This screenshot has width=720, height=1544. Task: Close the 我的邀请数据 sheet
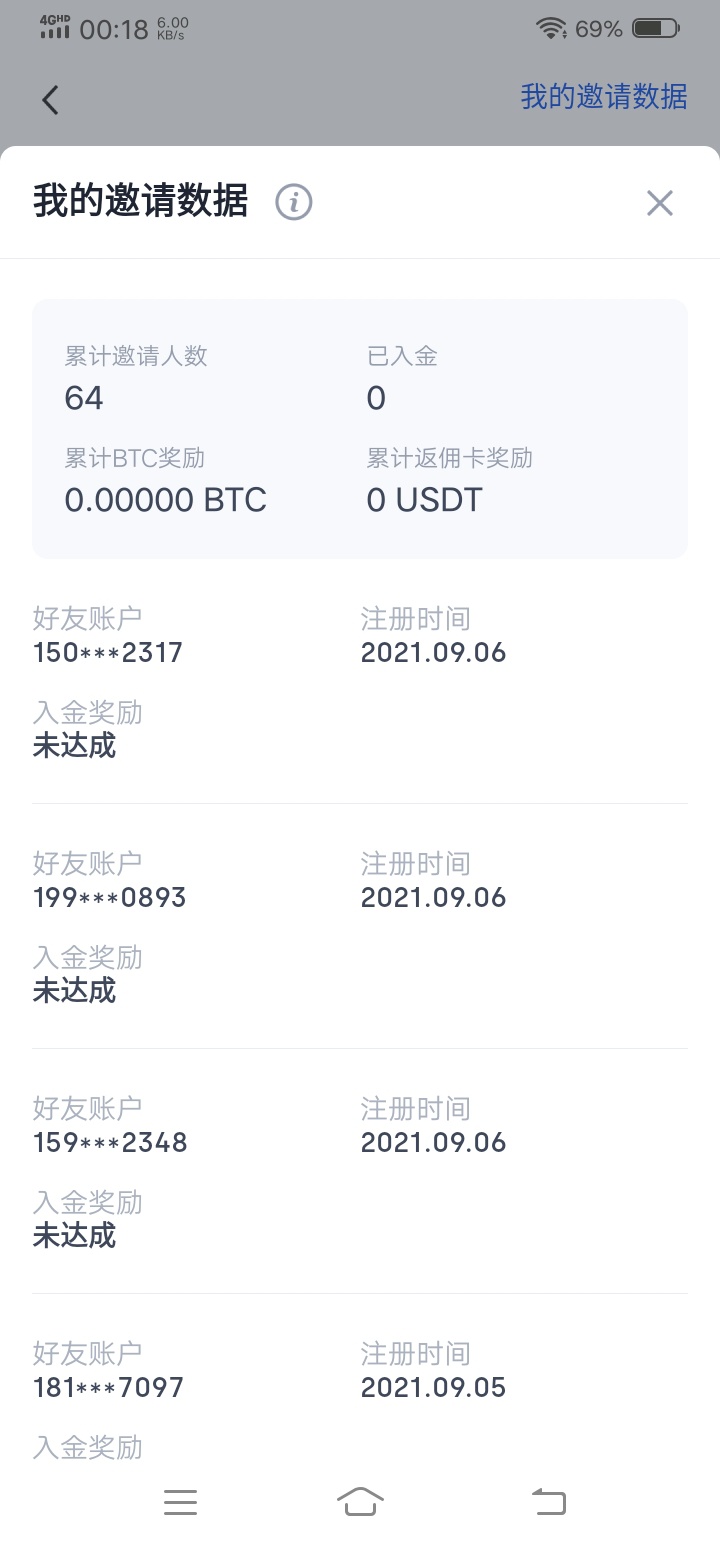tap(660, 203)
